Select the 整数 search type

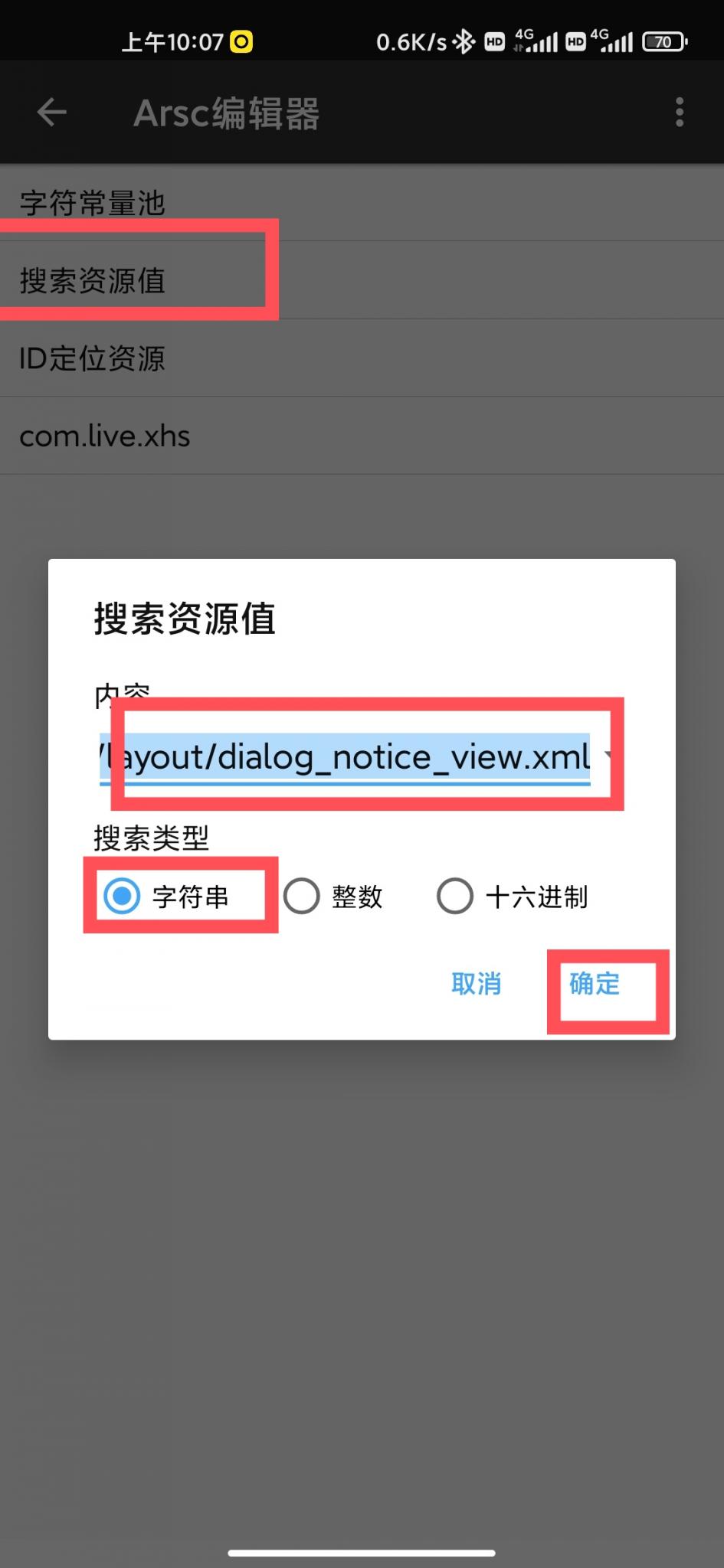302,896
